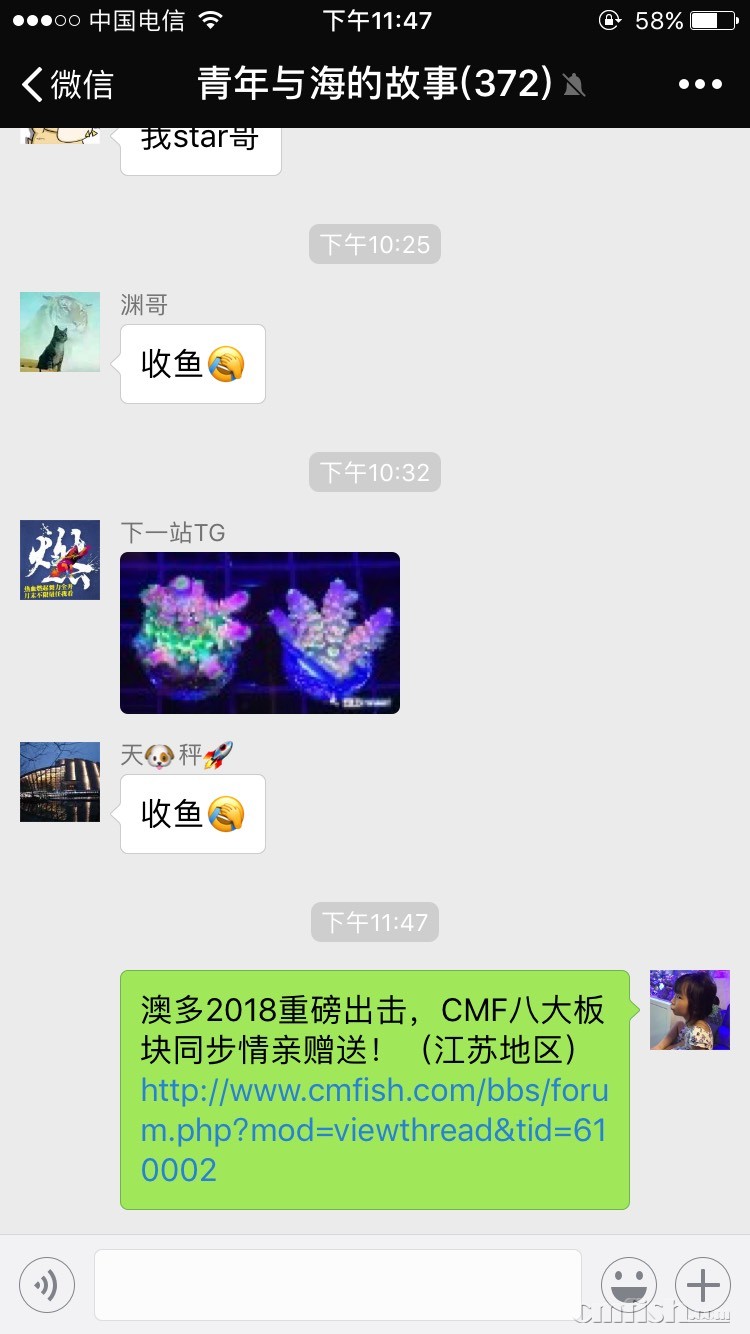Open the group chat options menu

tap(699, 85)
